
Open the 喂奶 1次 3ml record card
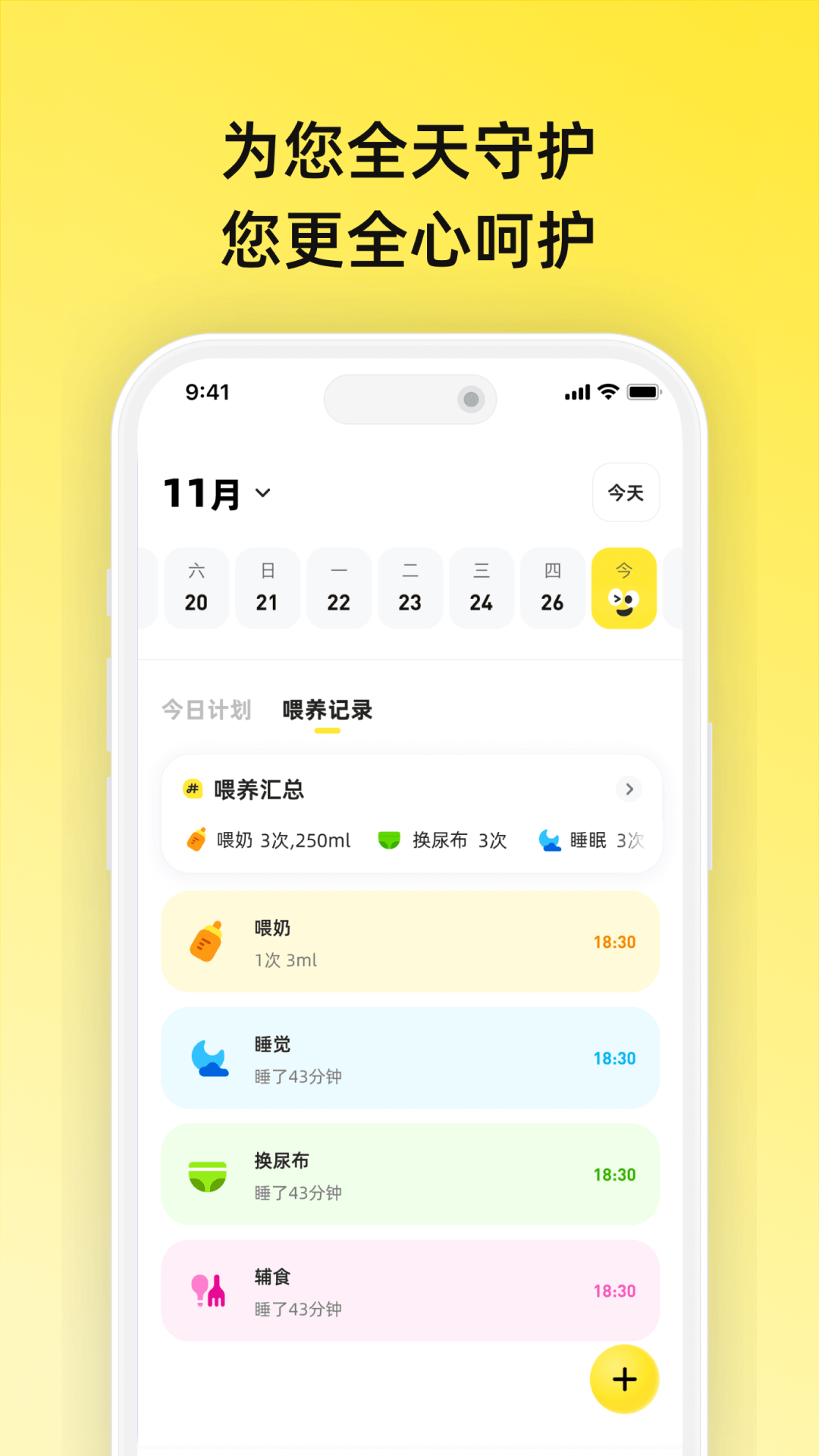tap(409, 941)
